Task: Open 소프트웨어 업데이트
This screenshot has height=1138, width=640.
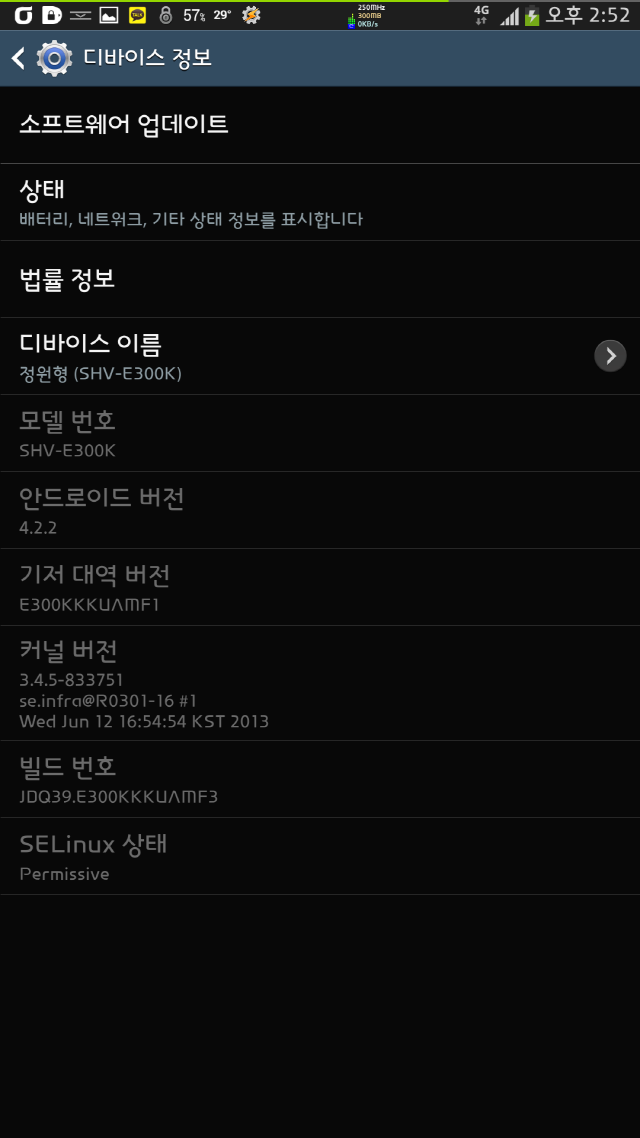Action: pos(320,125)
